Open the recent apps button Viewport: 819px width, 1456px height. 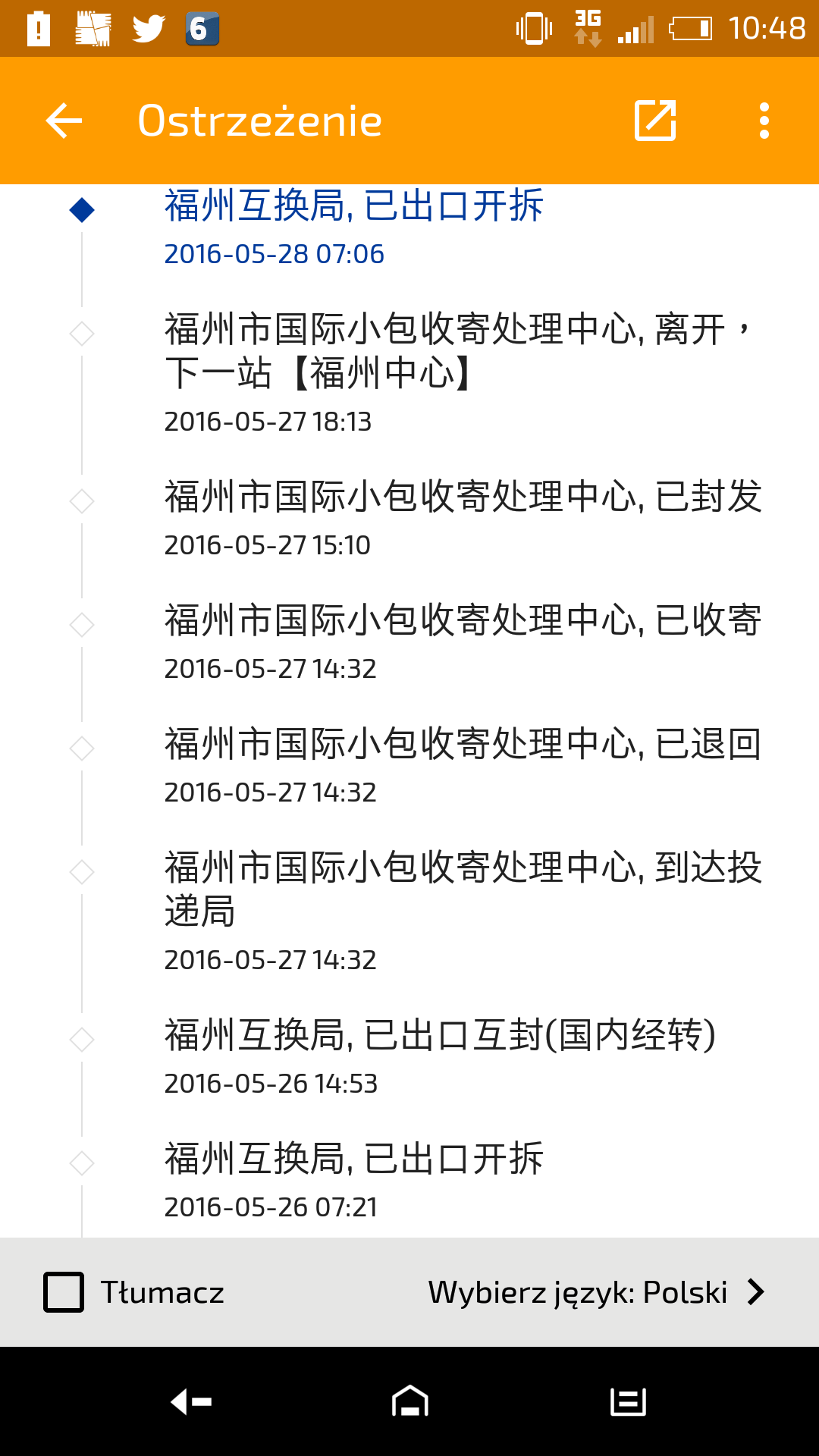coord(628,1401)
